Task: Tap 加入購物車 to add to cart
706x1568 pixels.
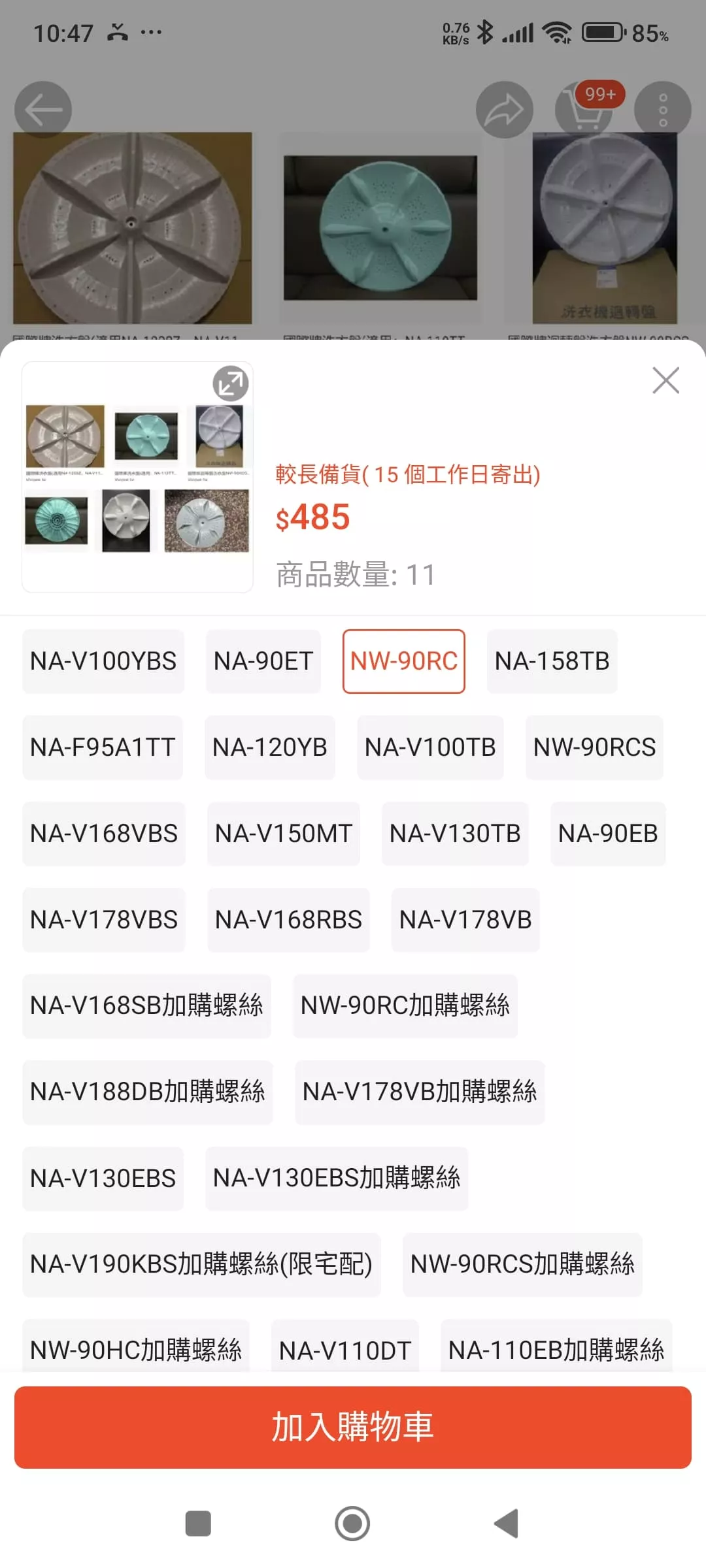Action: [353, 1428]
